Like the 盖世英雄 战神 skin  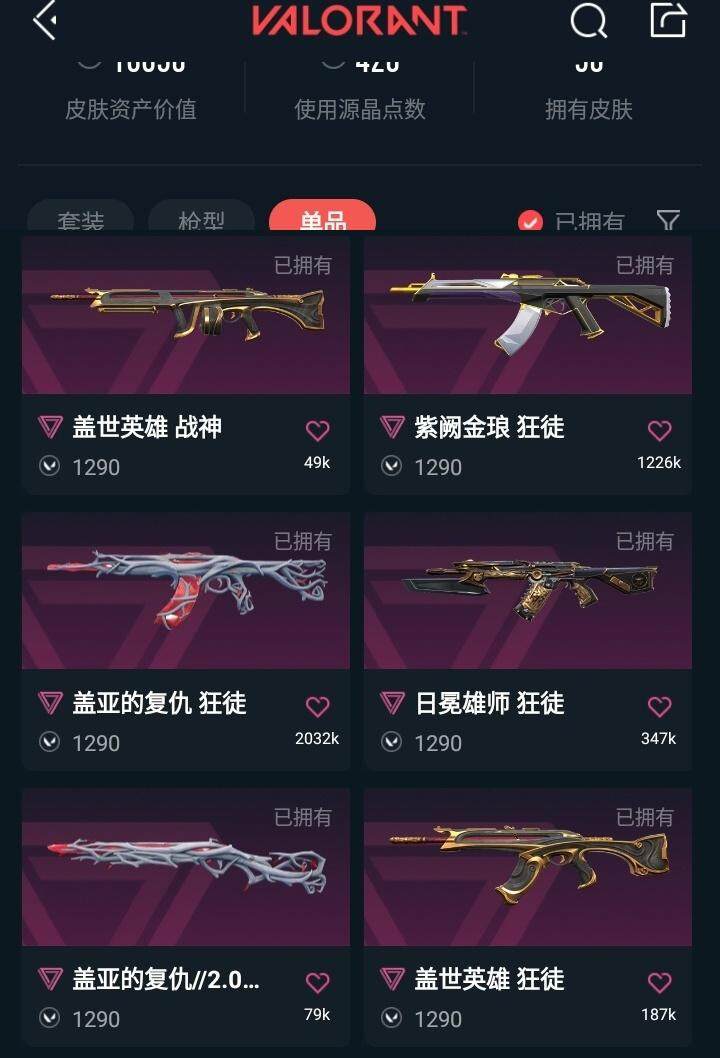(x=317, y=431)
